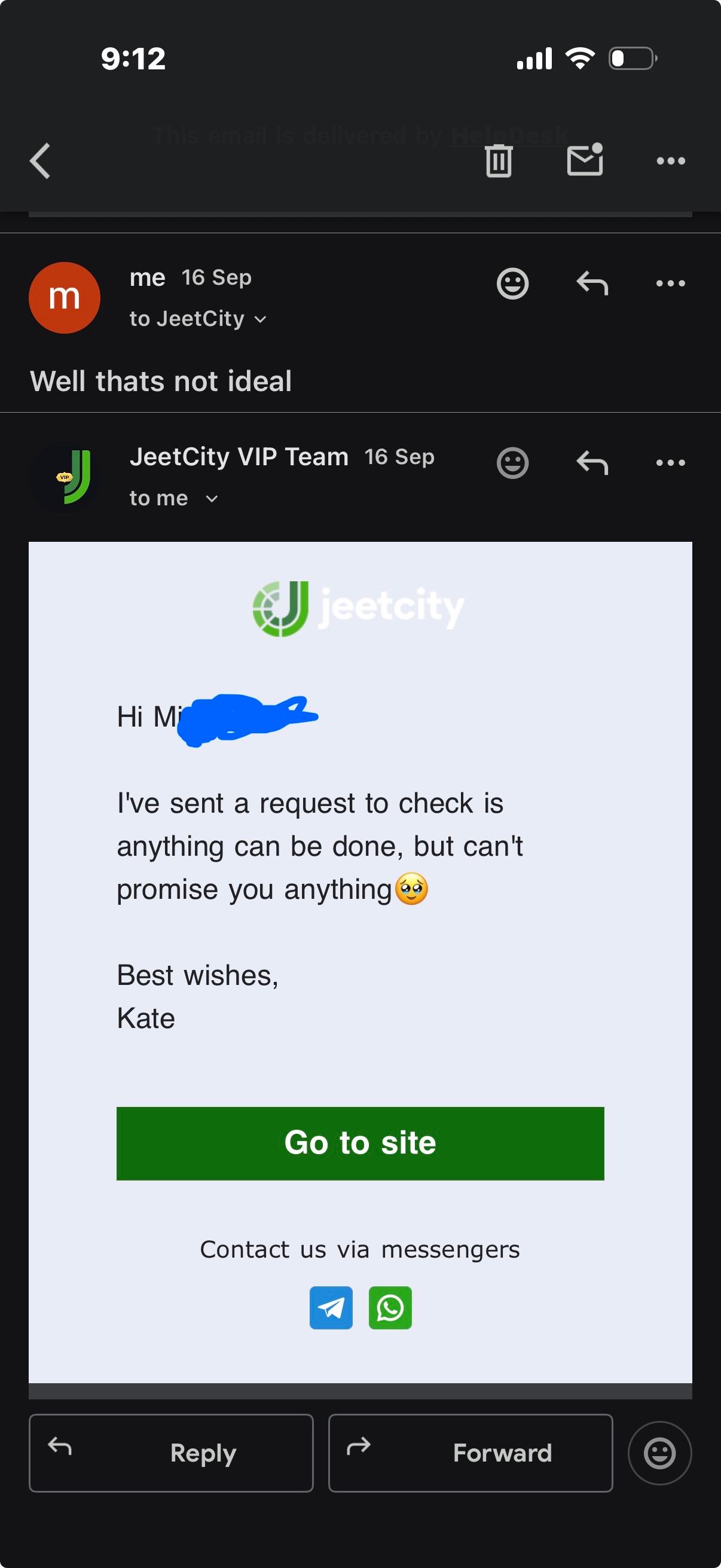
Task: Contact JeetCity via Telegram icon
Action: pos(331,1307)
